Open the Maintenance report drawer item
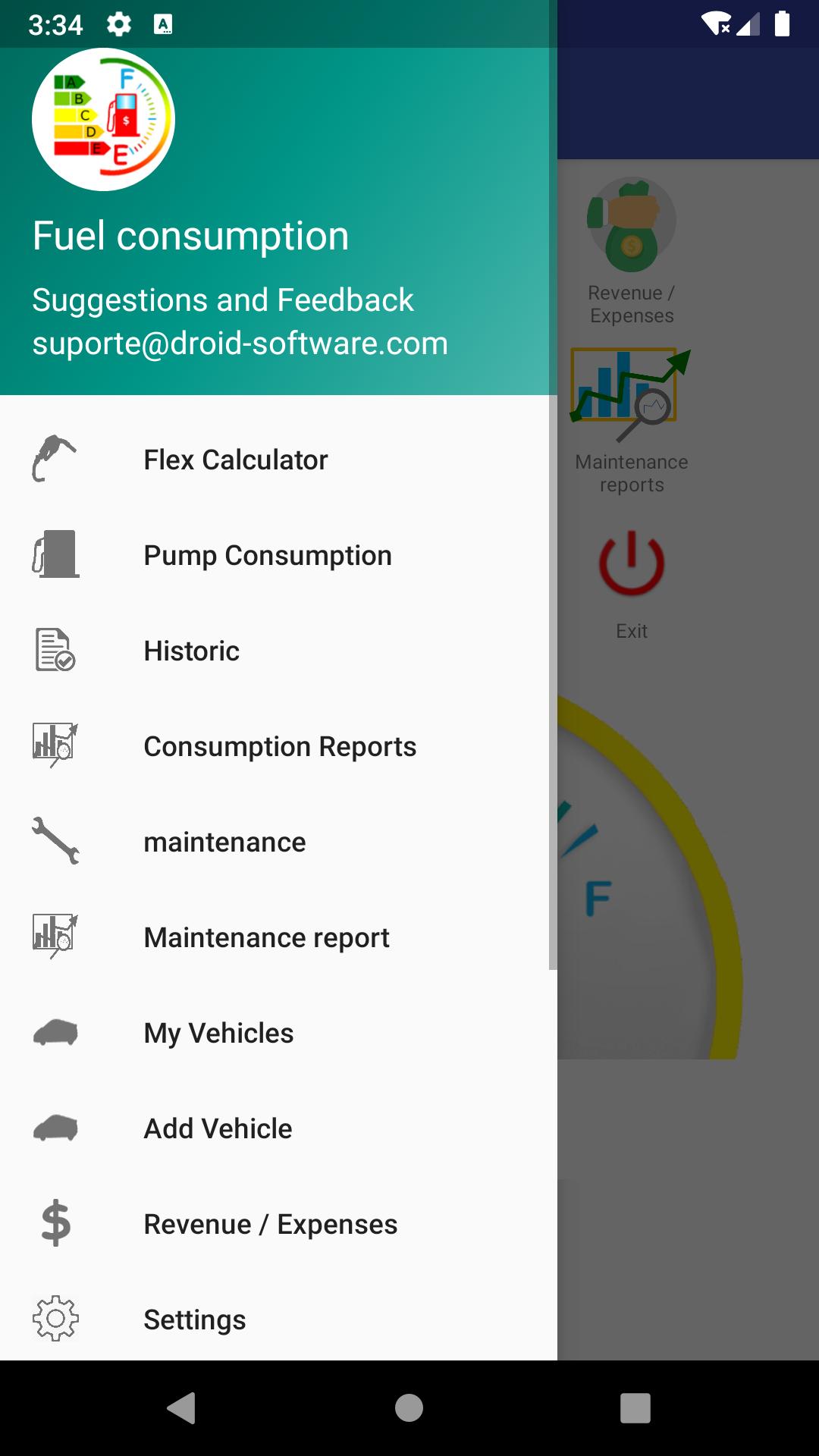 pos(278,937)
